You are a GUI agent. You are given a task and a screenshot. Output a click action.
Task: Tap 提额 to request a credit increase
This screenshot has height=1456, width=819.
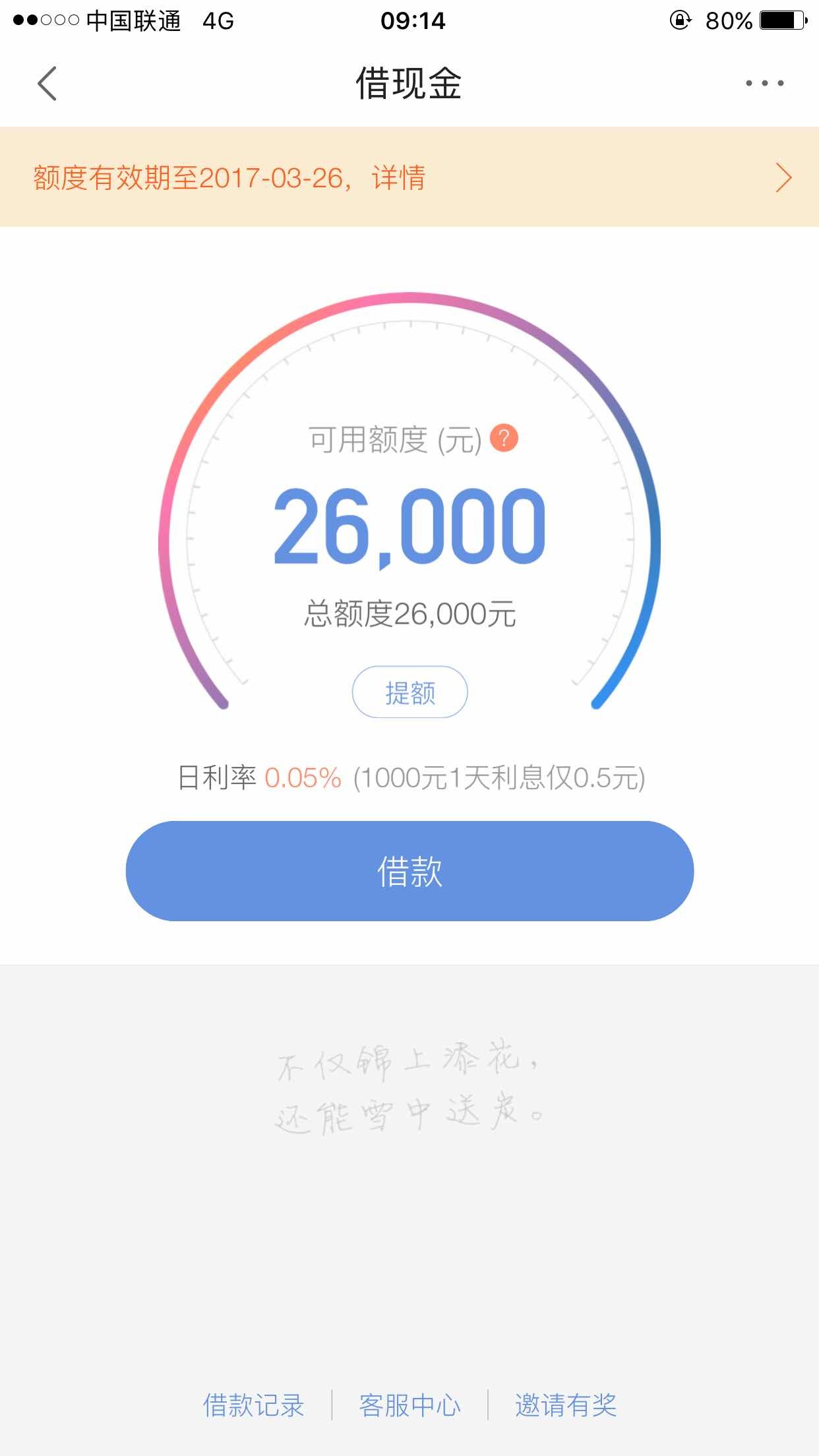point(409,692)
